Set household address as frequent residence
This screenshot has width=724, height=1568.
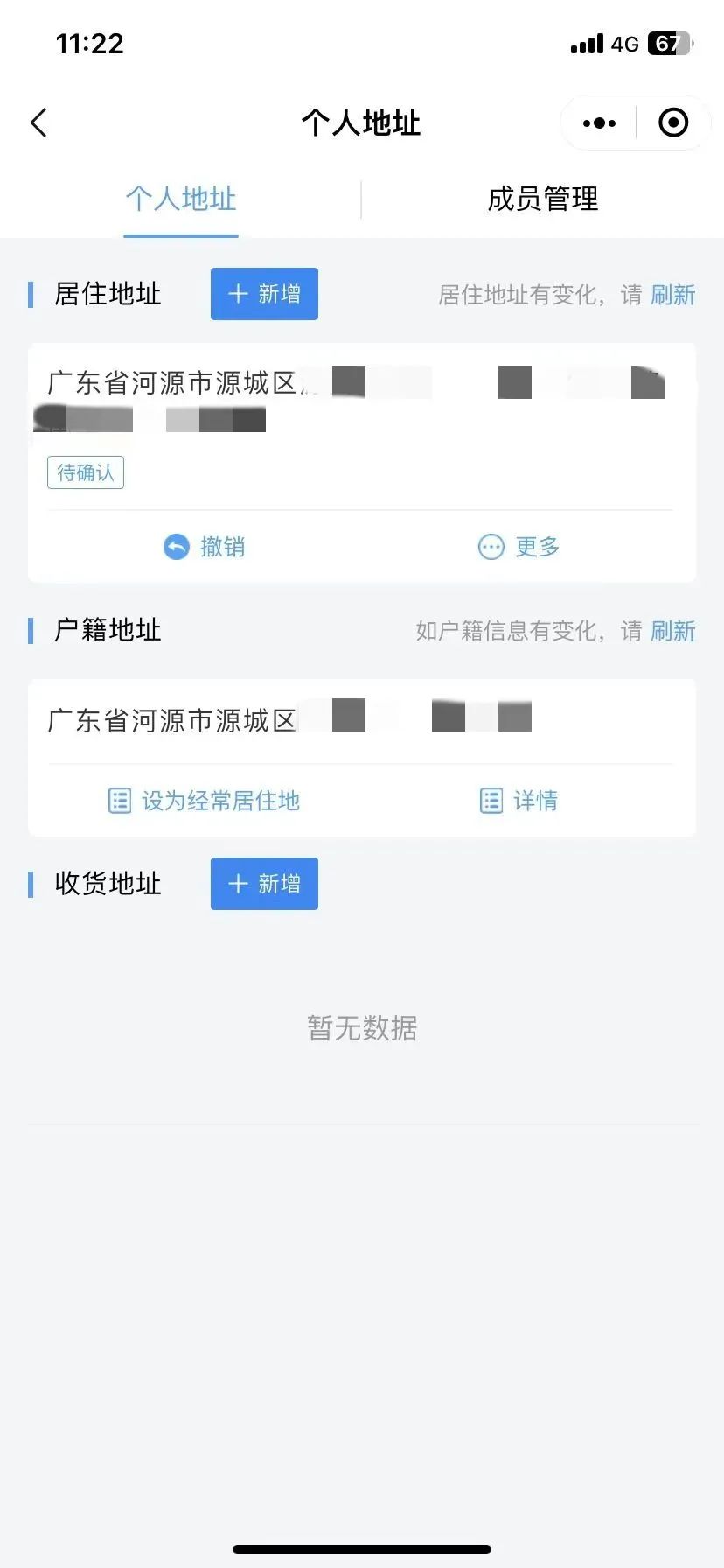pos(204,800)
